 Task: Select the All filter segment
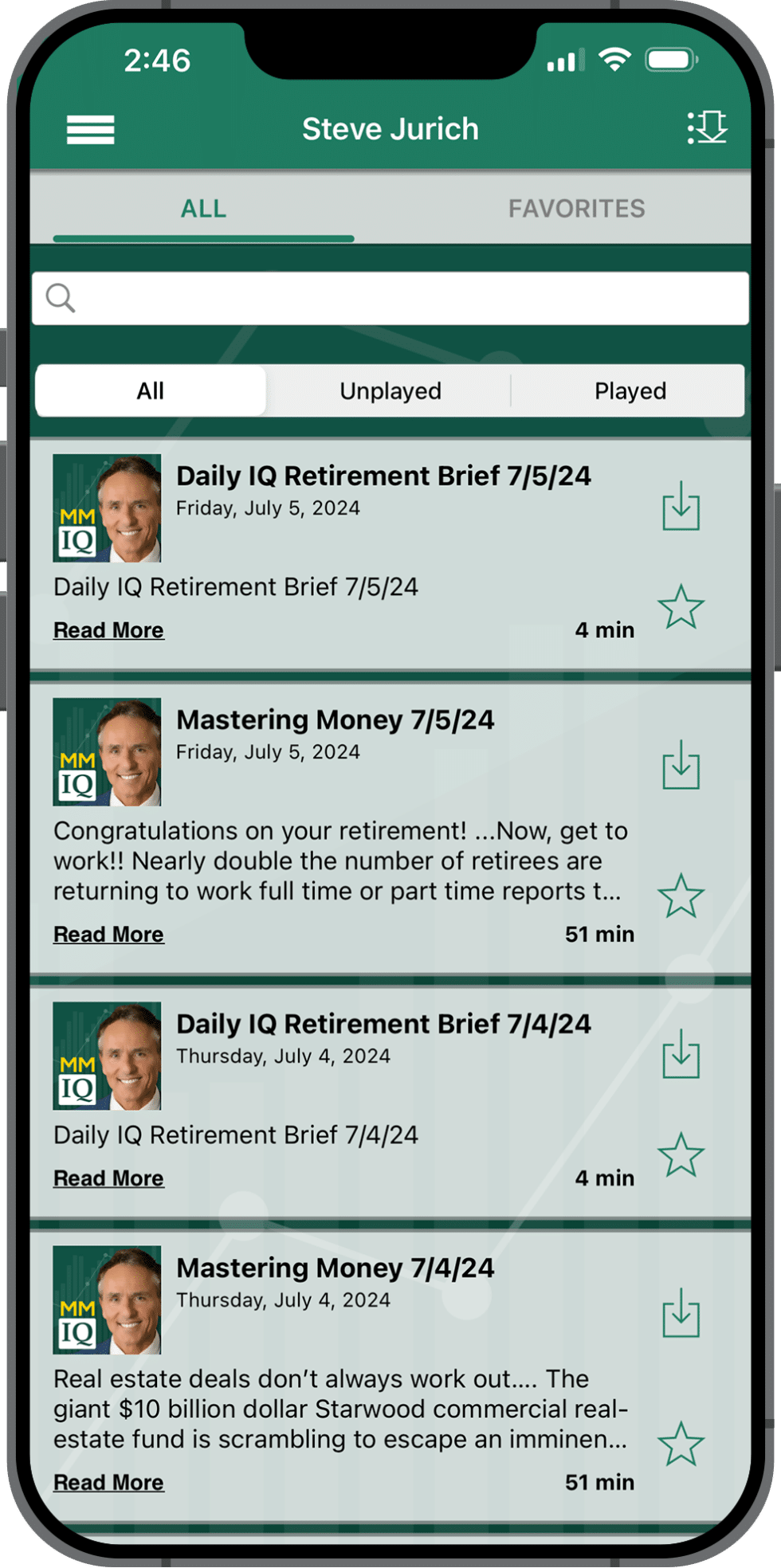point(151,390)
